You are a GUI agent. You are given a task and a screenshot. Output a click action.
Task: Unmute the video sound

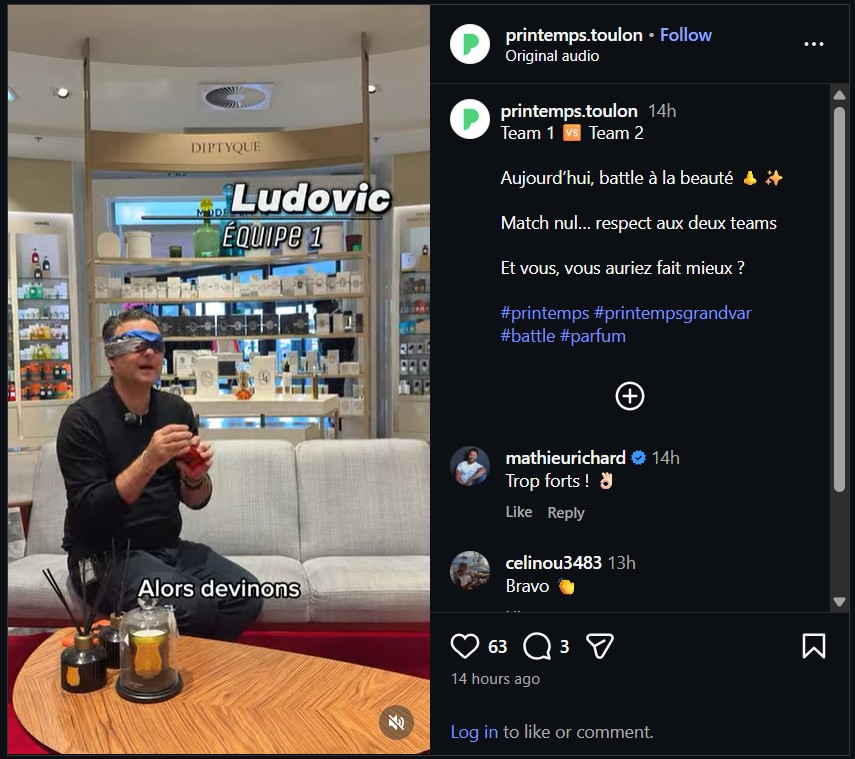(396, 722)
